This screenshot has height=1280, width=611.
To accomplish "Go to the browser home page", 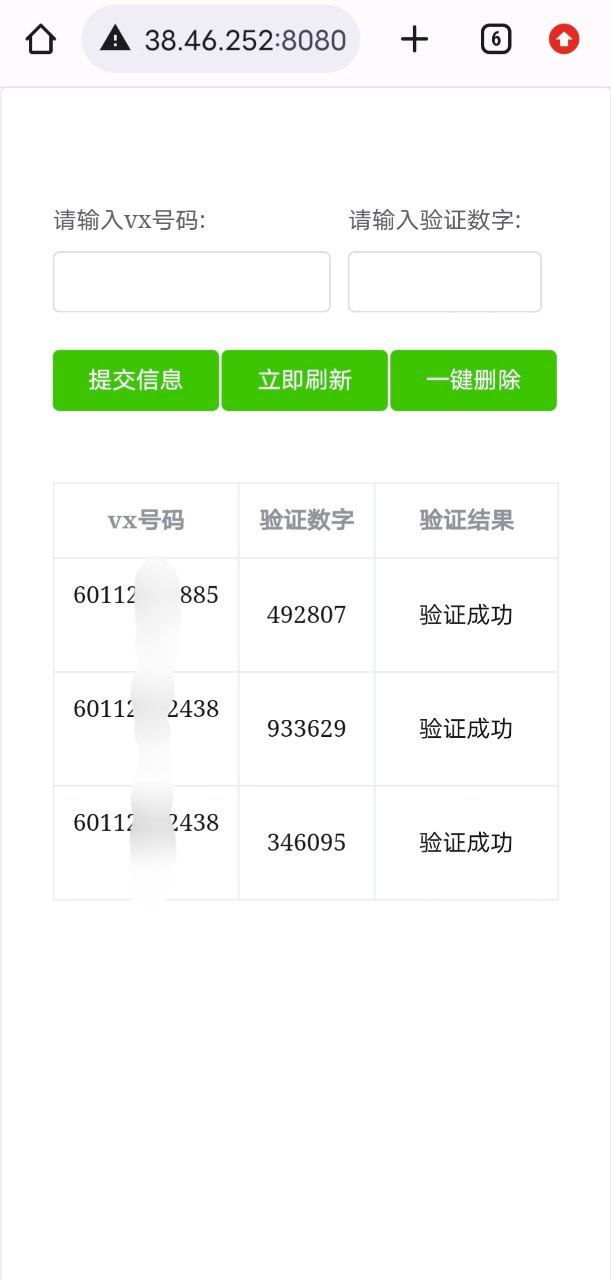I will [x=41, y=40].
